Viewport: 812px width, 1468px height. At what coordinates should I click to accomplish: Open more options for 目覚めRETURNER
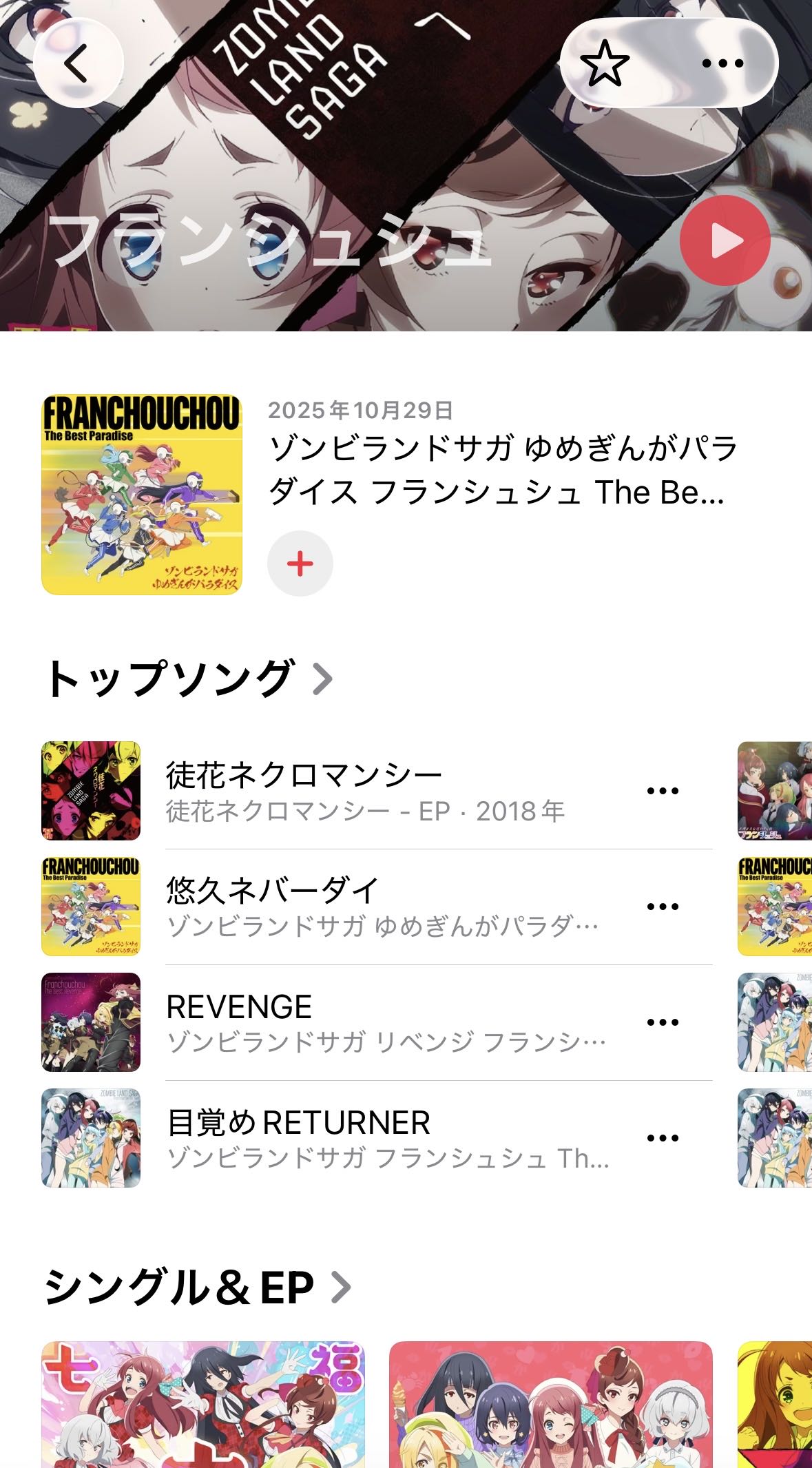663,1138
